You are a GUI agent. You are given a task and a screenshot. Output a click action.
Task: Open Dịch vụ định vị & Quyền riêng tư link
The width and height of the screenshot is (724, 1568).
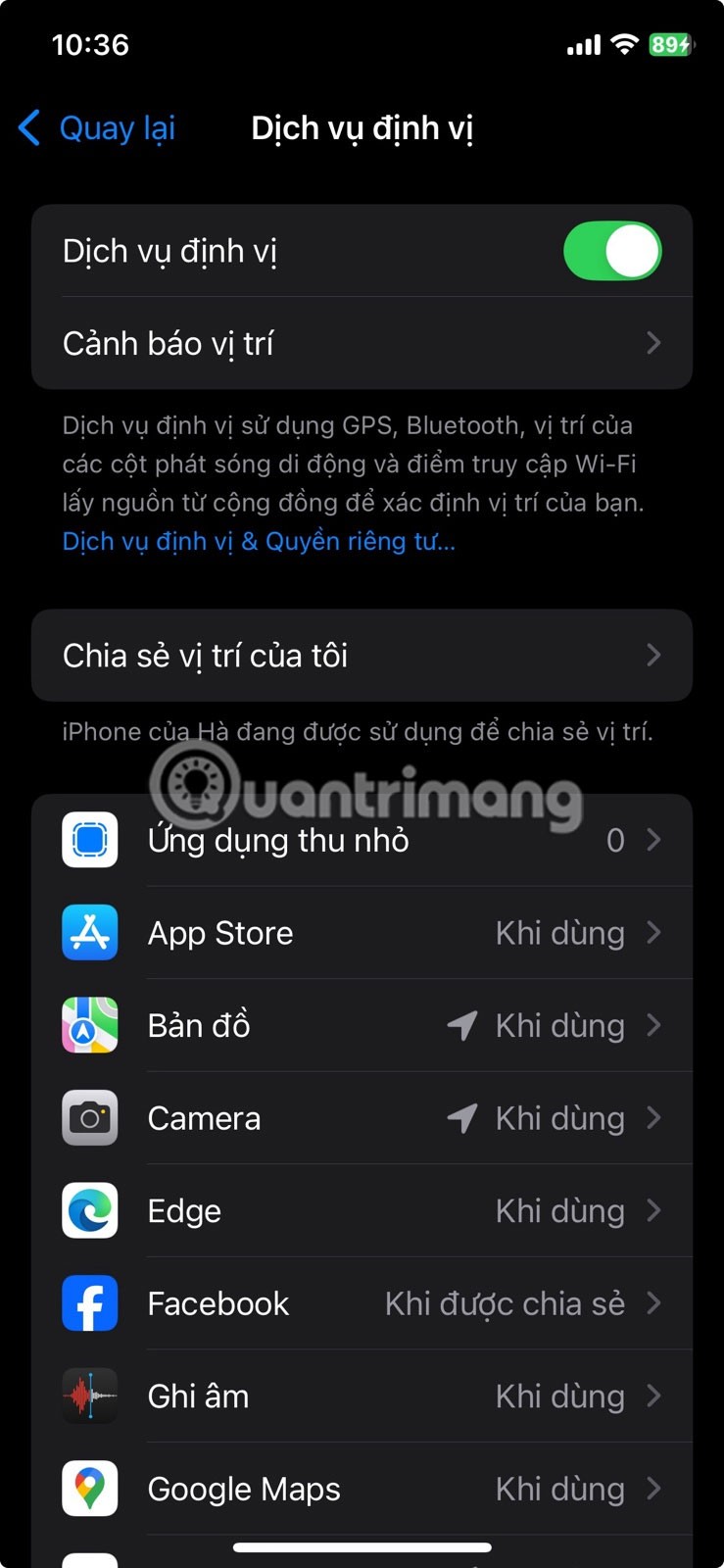tap(259, 541)
